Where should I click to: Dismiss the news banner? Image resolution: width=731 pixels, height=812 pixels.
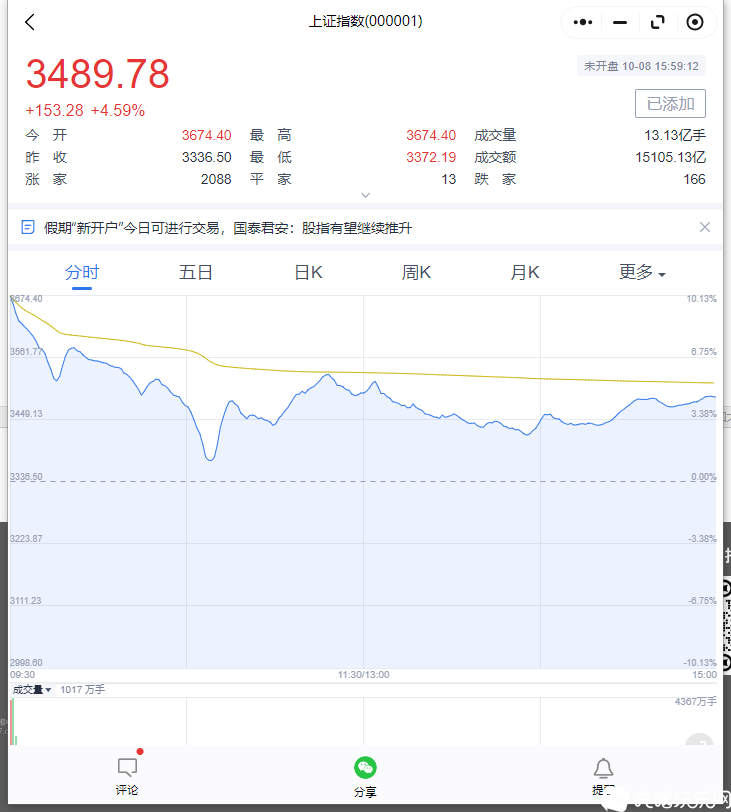[x=705, y=227]
